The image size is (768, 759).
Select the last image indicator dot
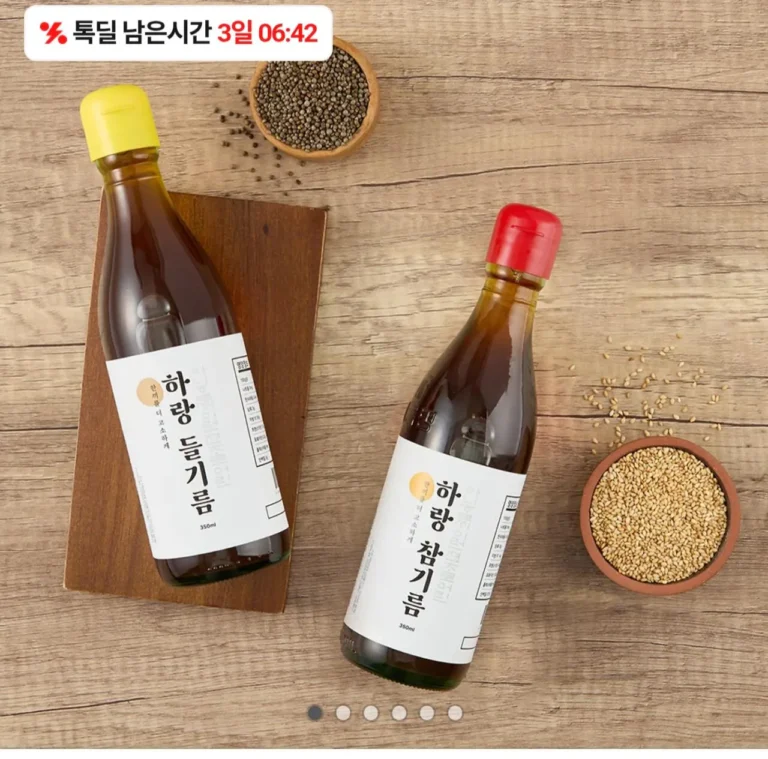455,713
